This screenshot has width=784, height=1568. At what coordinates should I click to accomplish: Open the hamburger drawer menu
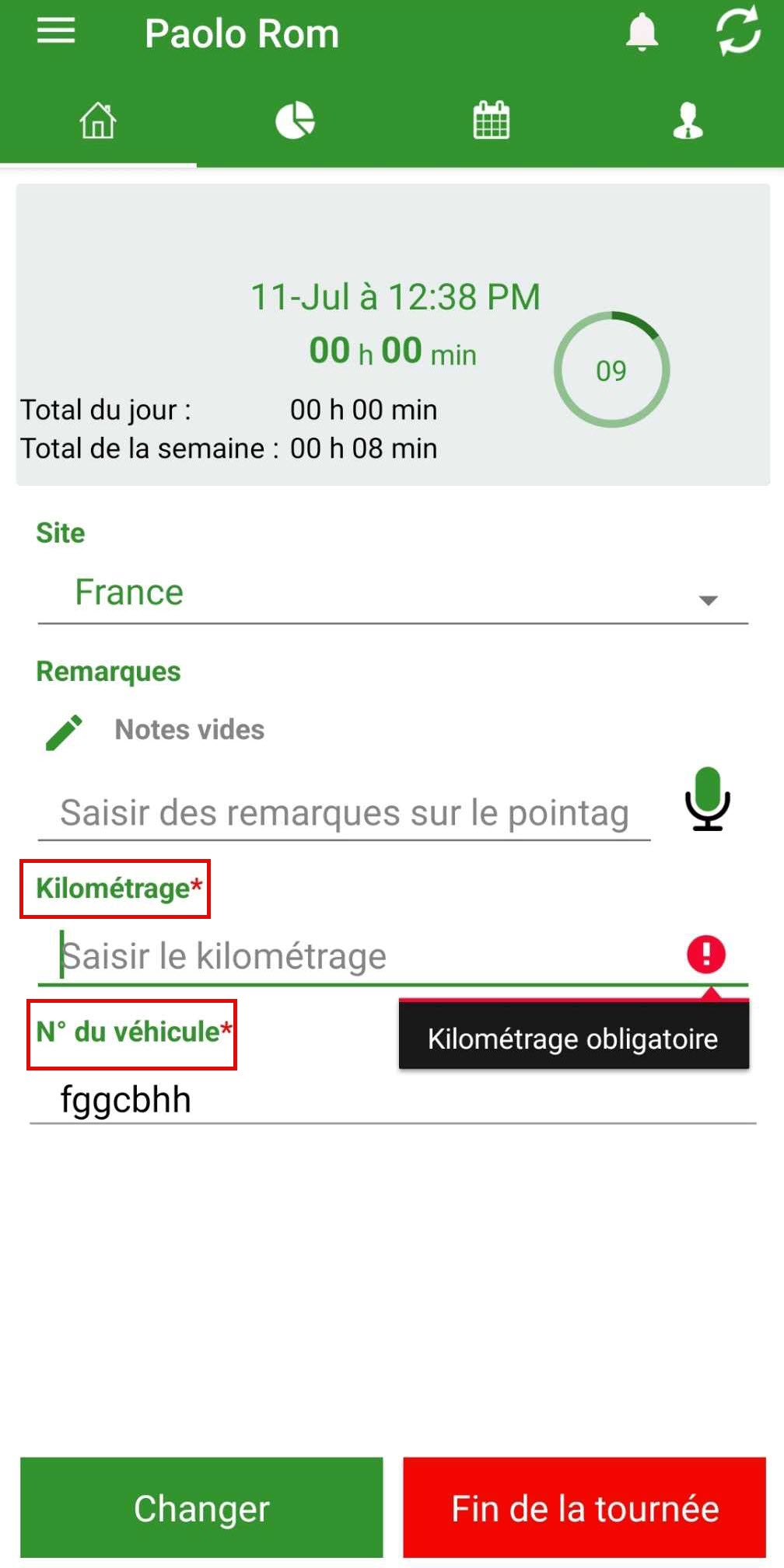[56, 32]
